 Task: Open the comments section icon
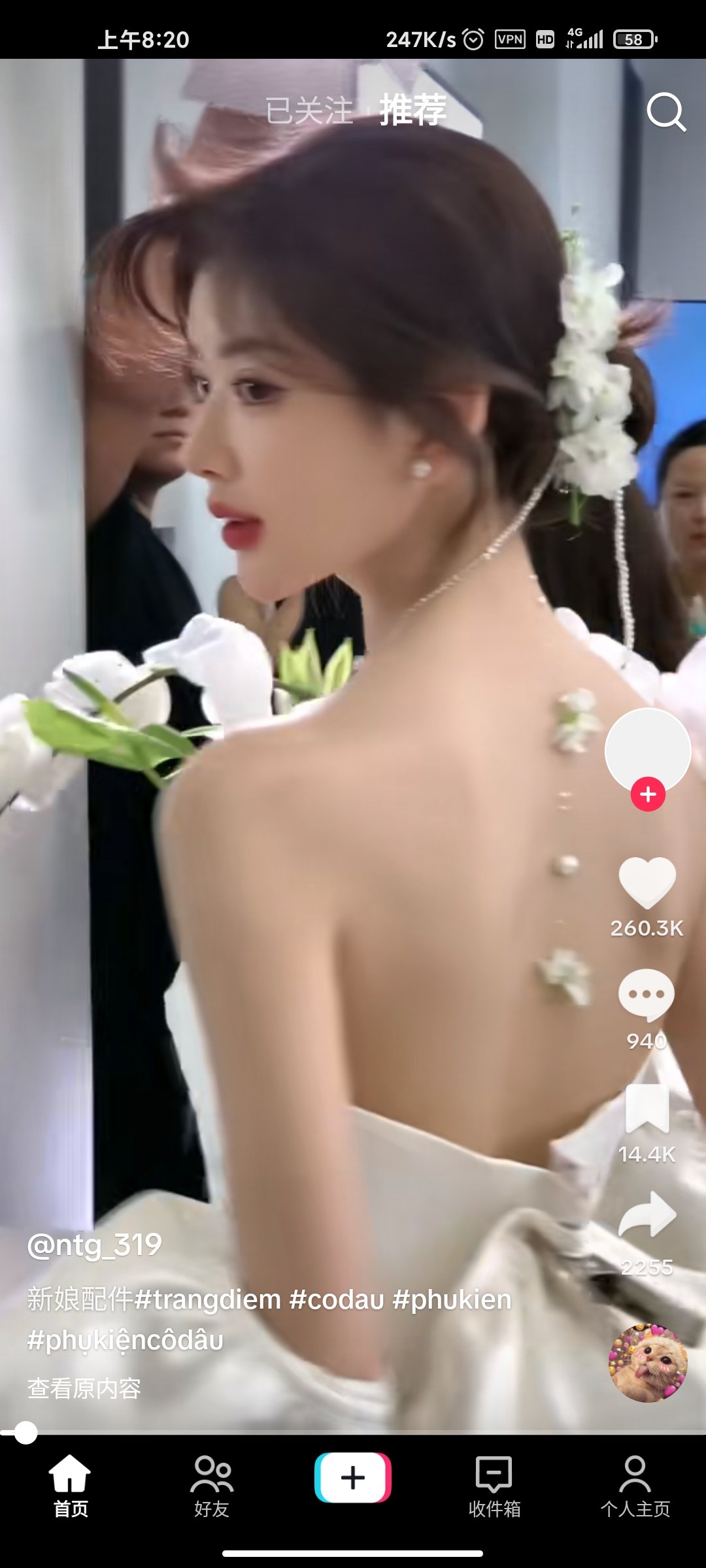pos(648,994)
